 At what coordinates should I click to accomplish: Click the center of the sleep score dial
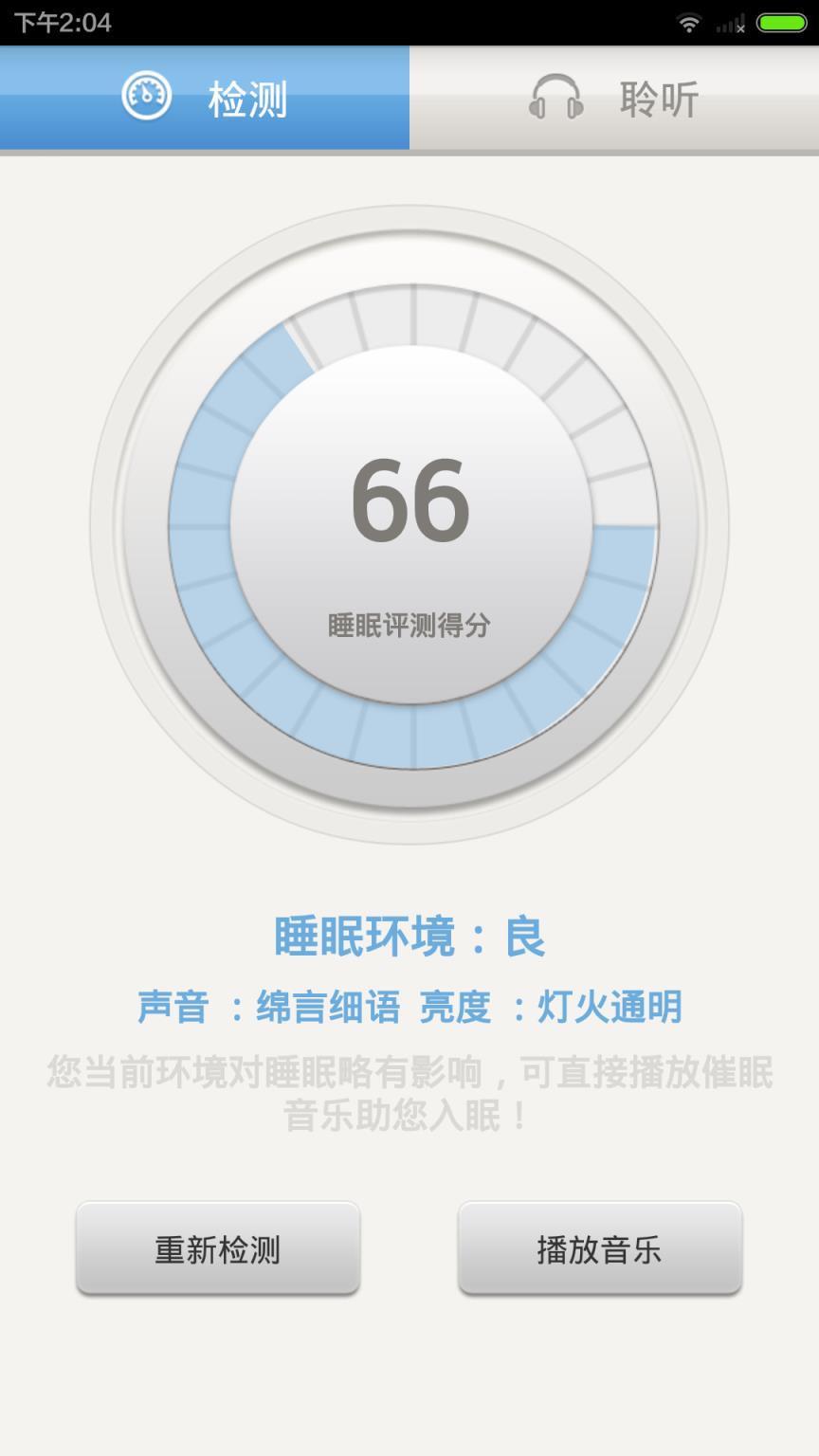click(409, 531)
